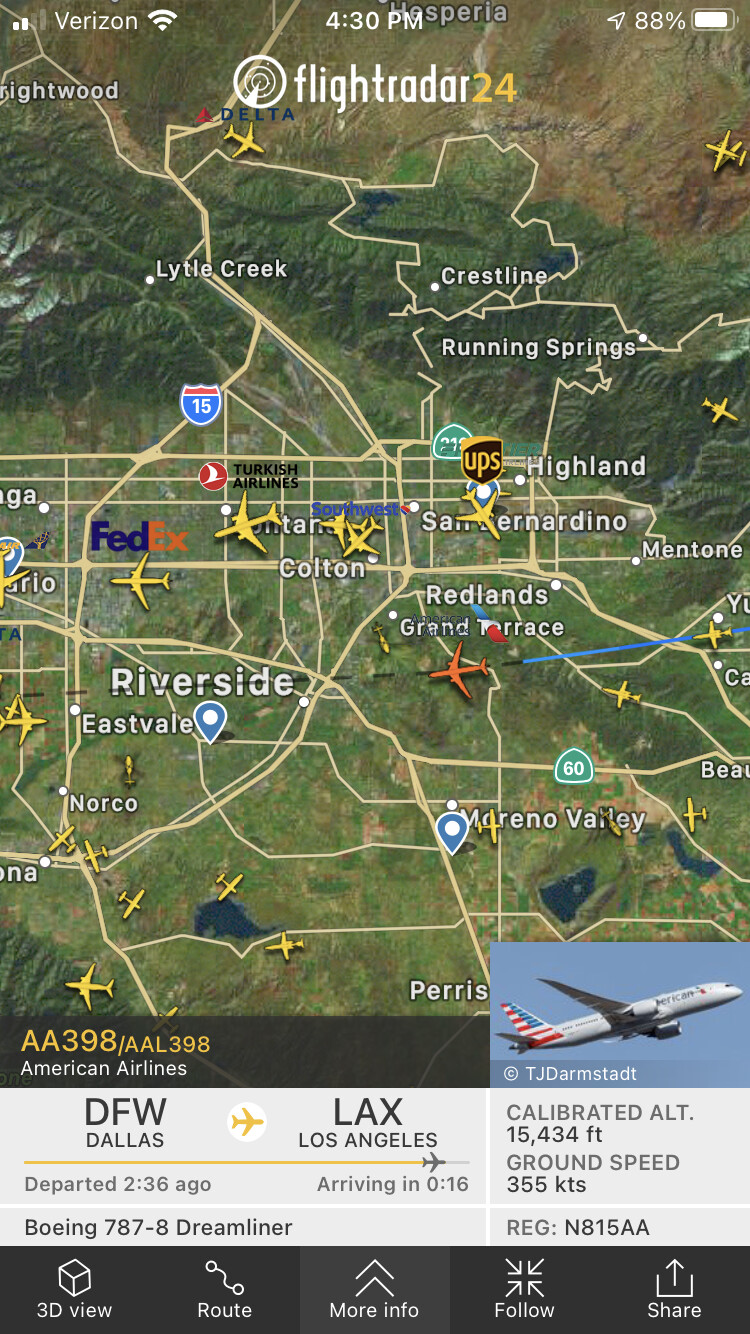The image size is (750, 1334).
Task: Show the flight's route
Action: click(x=224, y=1290)
